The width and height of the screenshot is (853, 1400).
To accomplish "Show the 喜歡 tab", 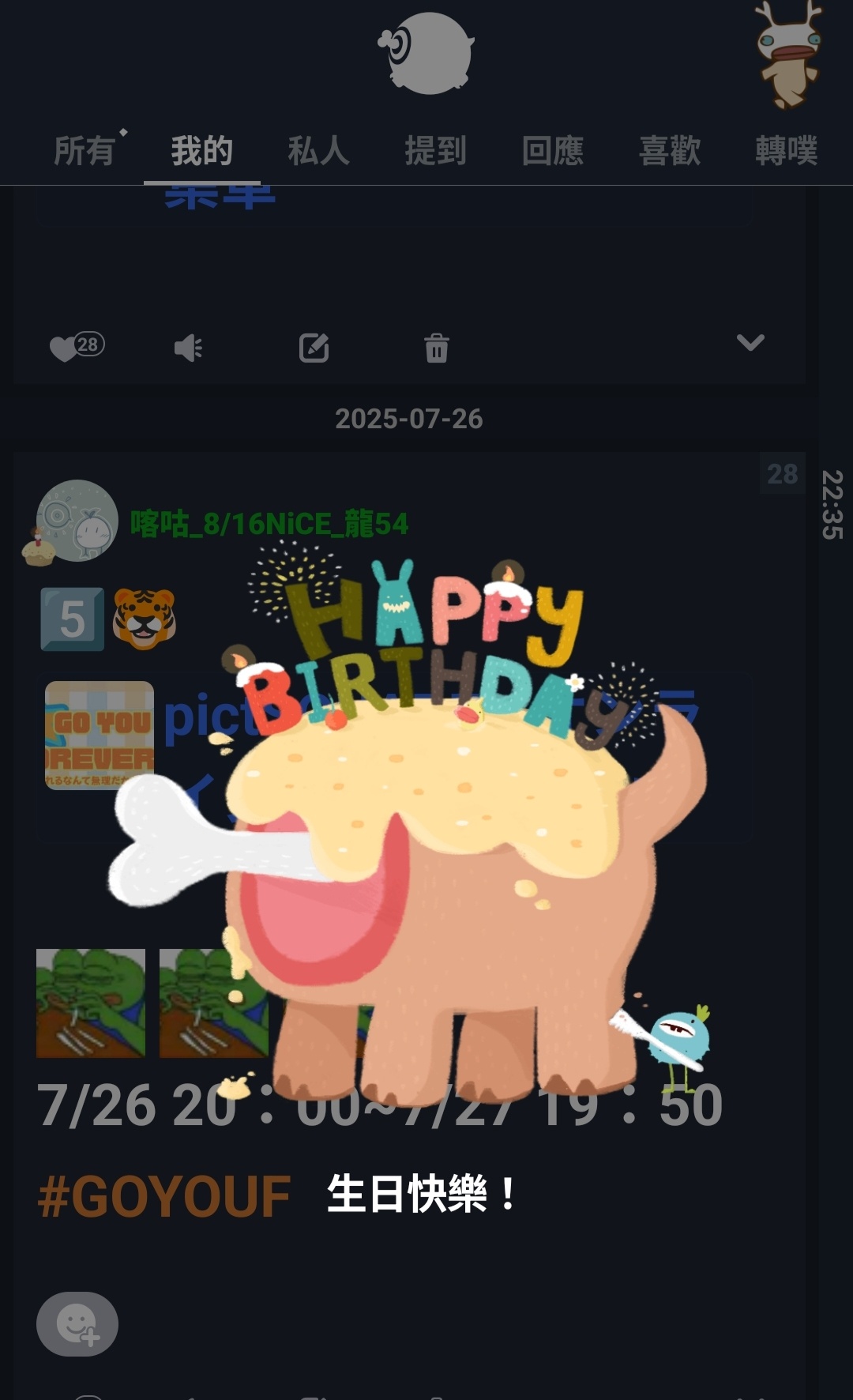I will point(669,150).
